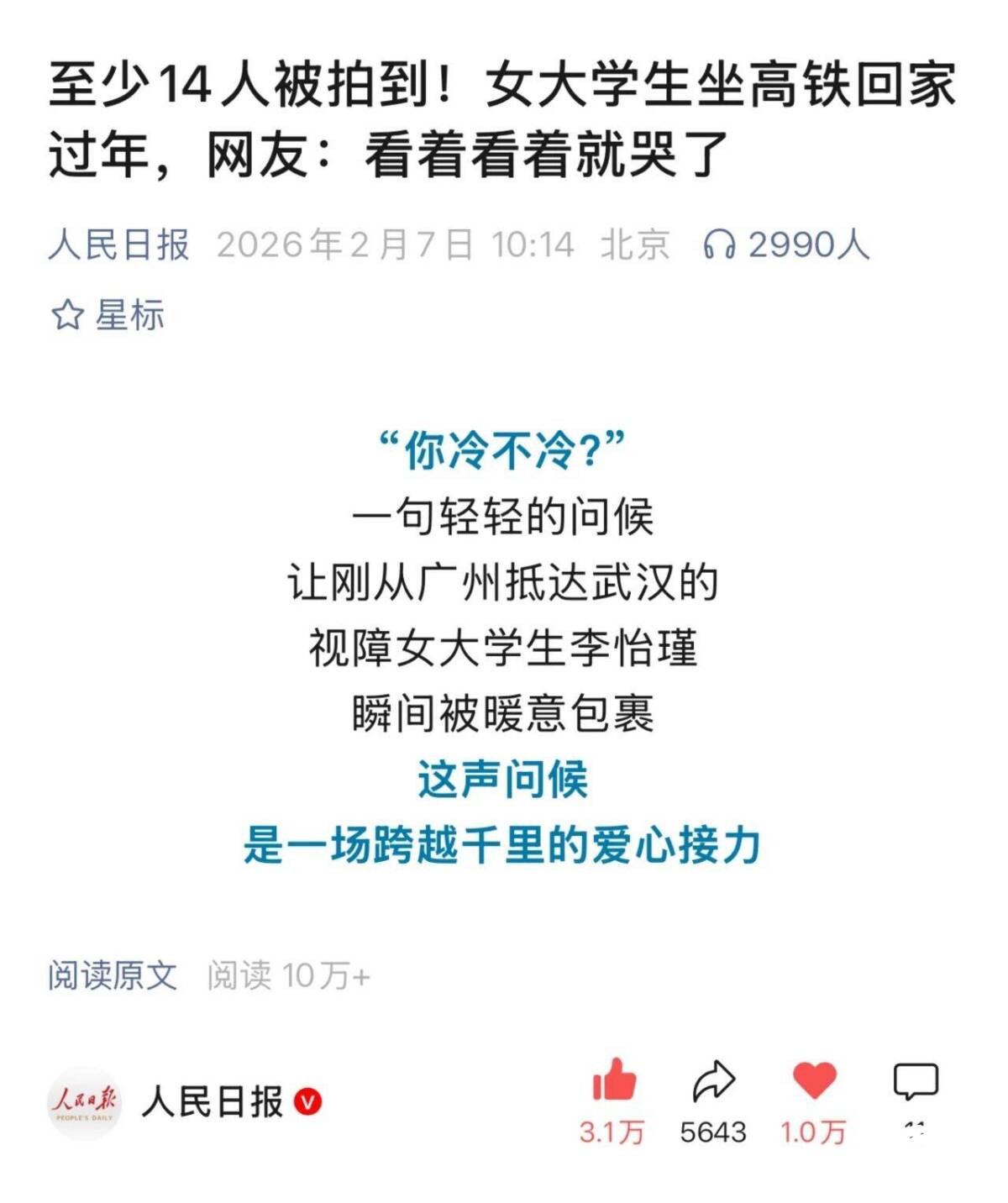The width and height of the screenshot is (1008, 1203).
Task: Open 人民日报 profile from the bottom bar
Action: click(212, 1101)
